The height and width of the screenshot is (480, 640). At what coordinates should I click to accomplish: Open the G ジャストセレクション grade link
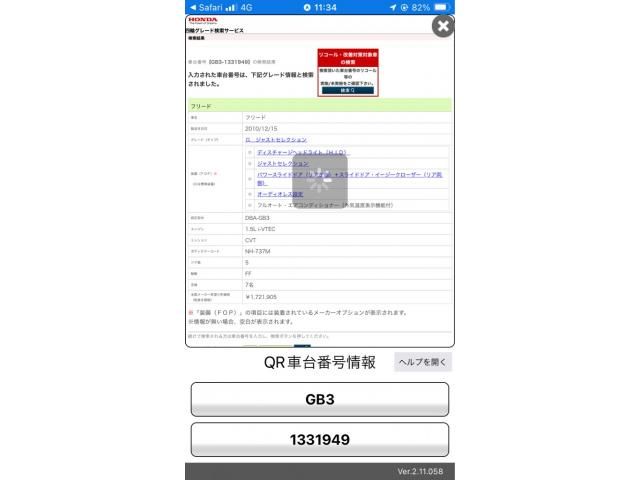[276, 140]
